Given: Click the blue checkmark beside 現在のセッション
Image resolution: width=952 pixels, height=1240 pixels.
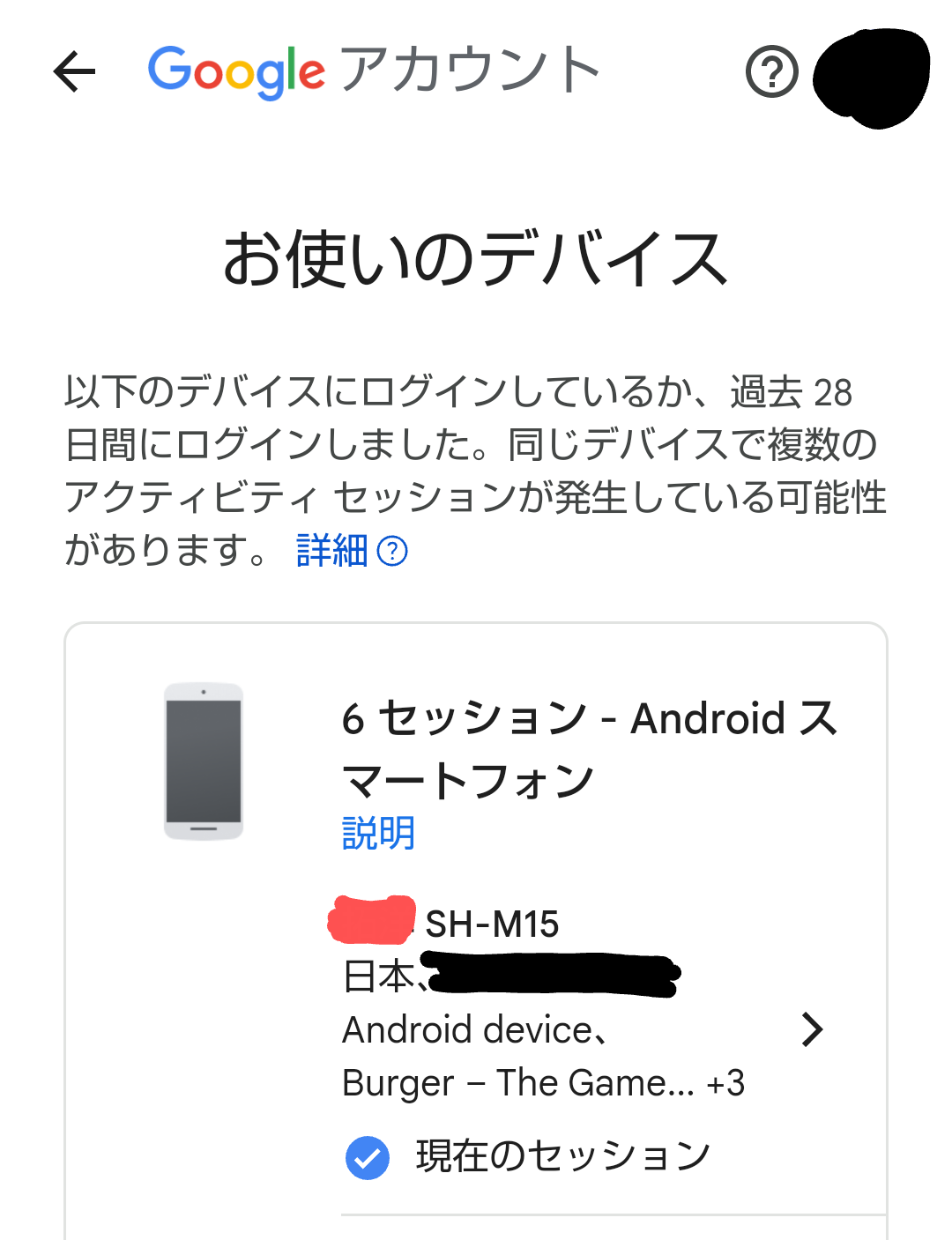Looking at the screenshot, I should 368,1155.
